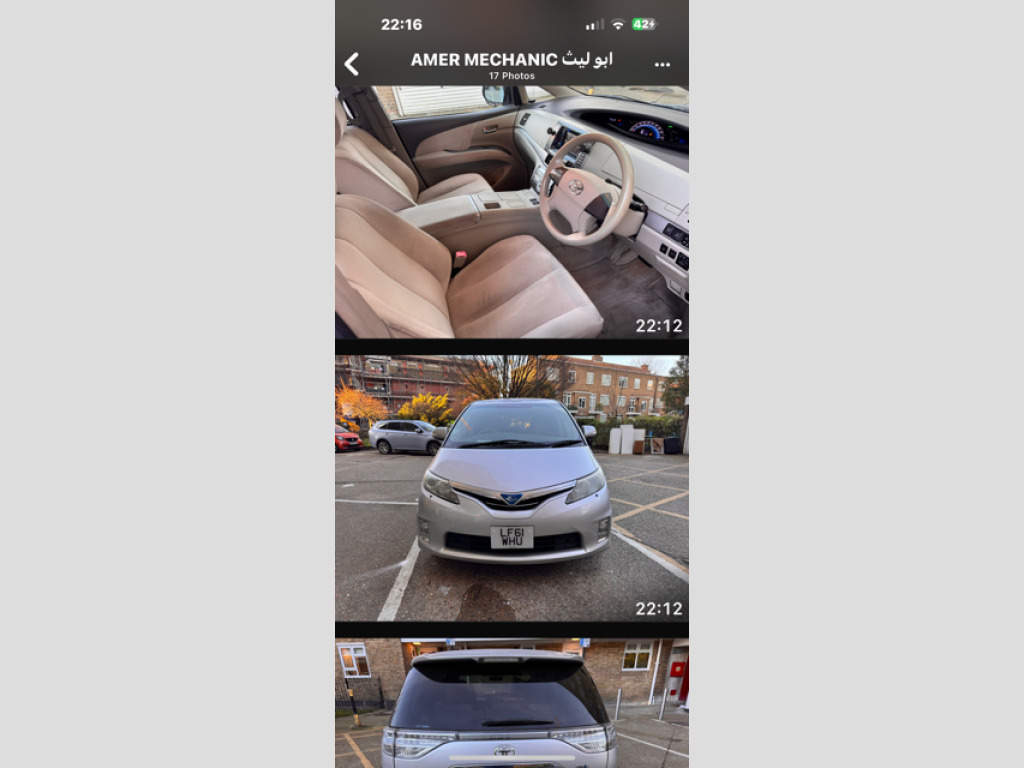This screenshot has height=768, width=1024.
Task: Open the car rear view photo
Action: pyautogui.click(x=511, y=703)
